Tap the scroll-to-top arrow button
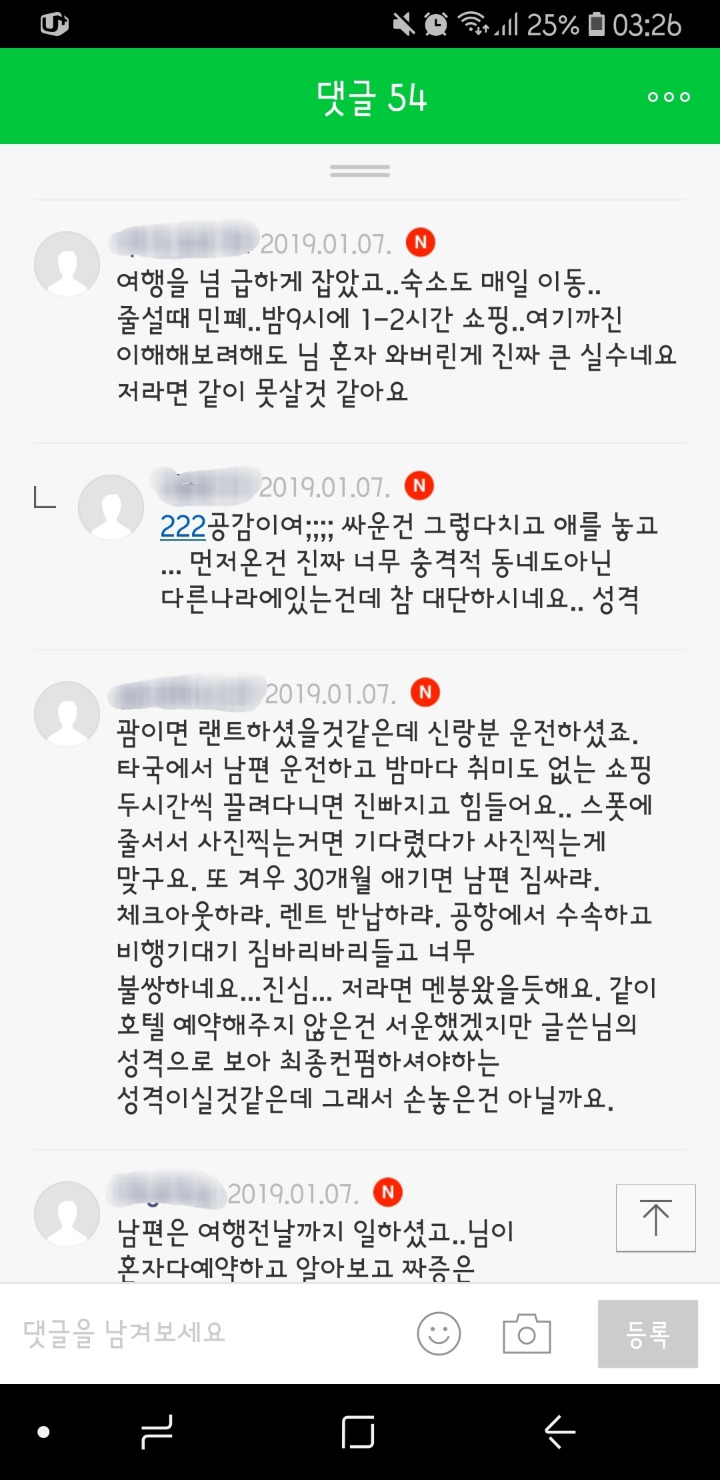Viewport: 720px width, 1480px height. [x=656, y=1218]
